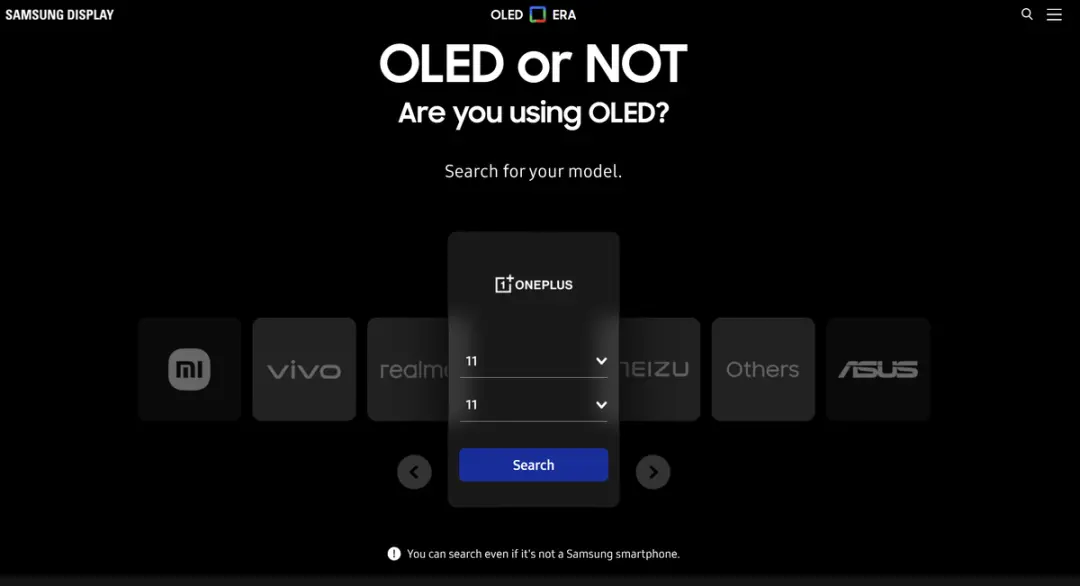Choose the vivo brand card
Screen dimensions: 1080x586
click(304, 369)
